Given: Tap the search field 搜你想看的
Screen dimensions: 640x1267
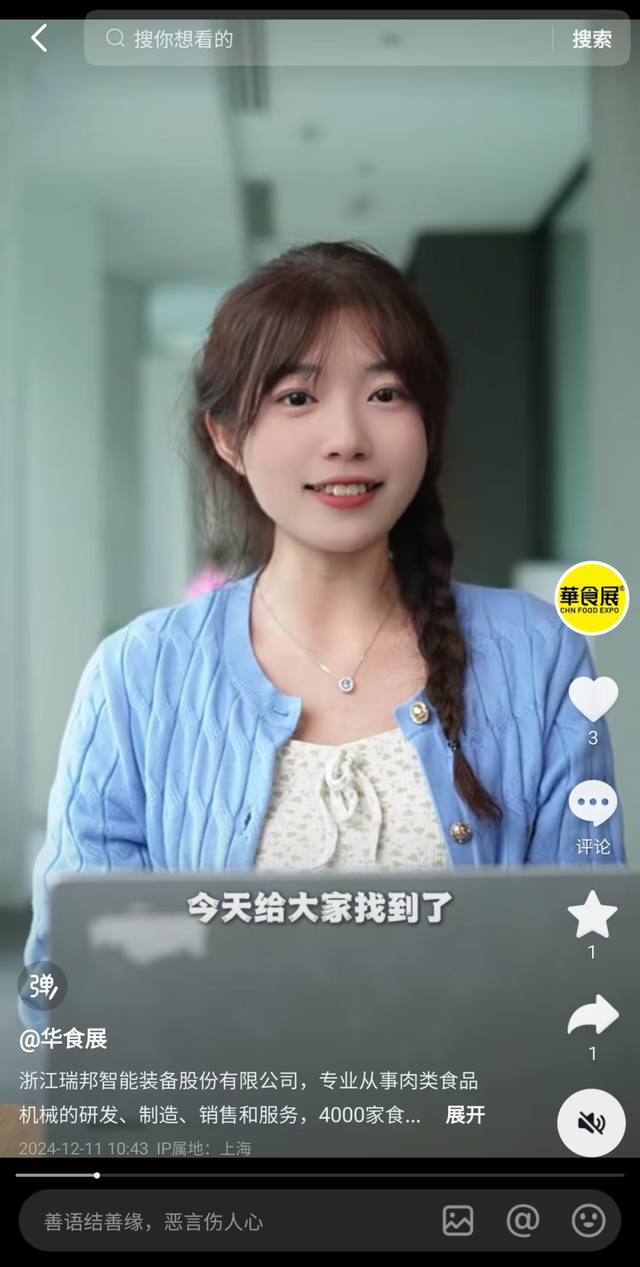Looking at the screenshot, I should [320, 38].
